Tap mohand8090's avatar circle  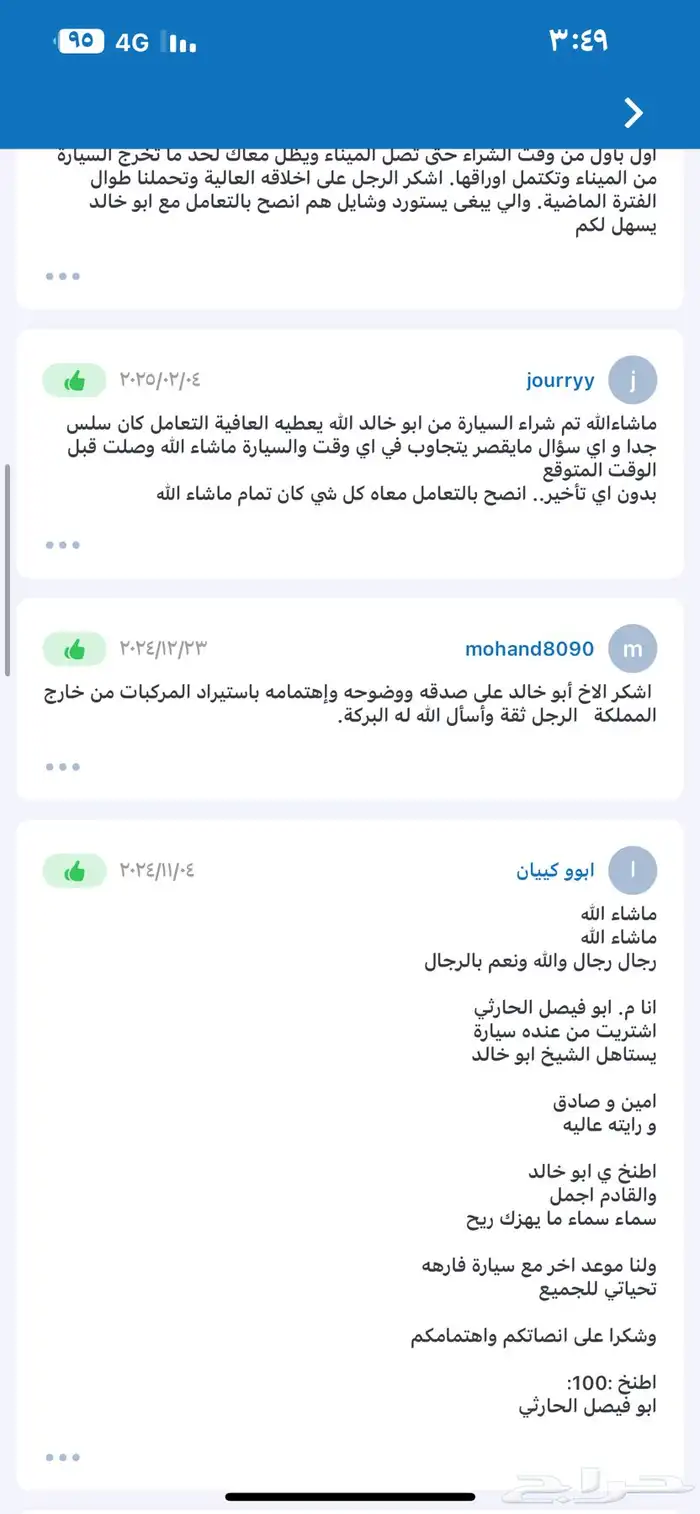tap(633, 649)
